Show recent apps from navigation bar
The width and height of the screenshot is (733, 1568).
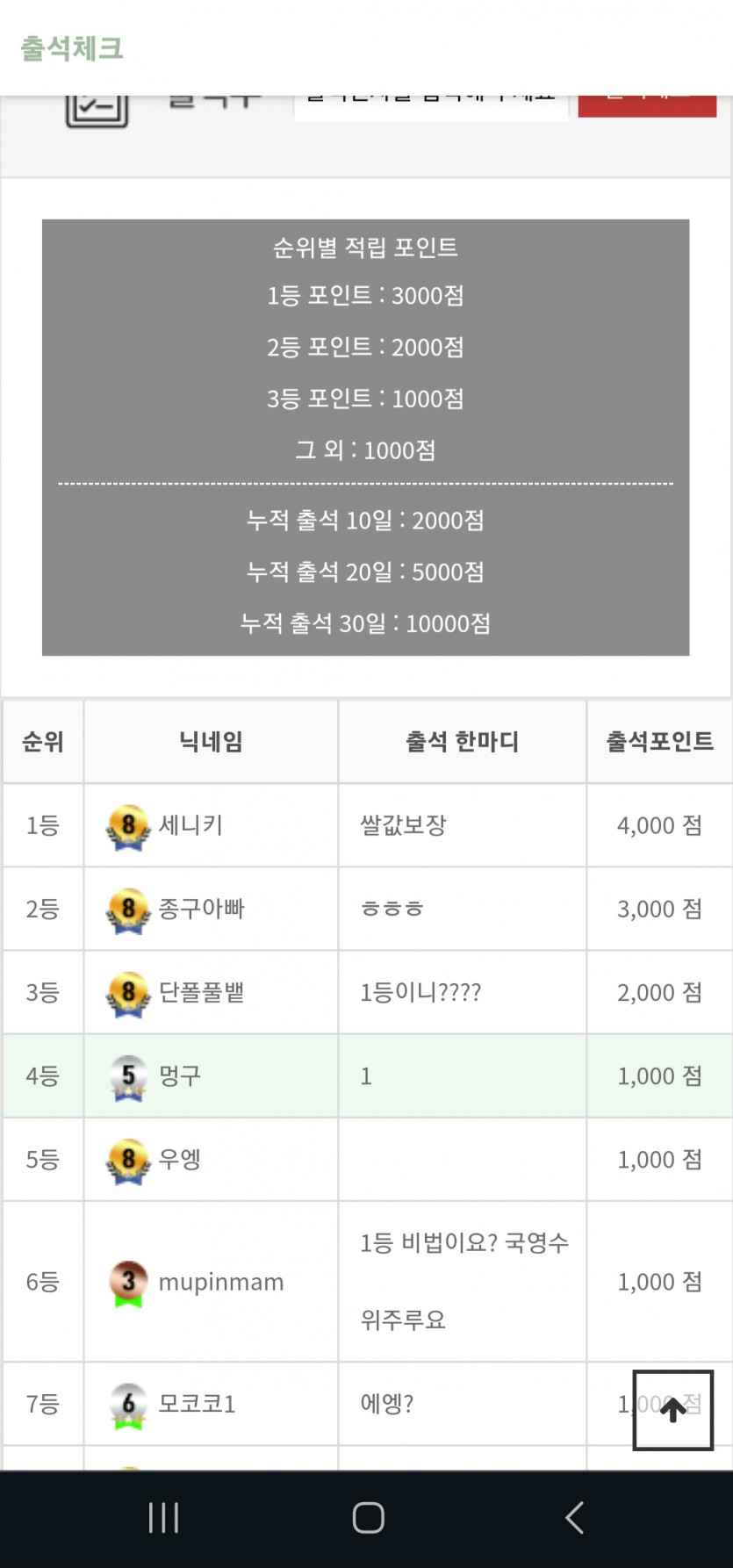(164, 1517)
